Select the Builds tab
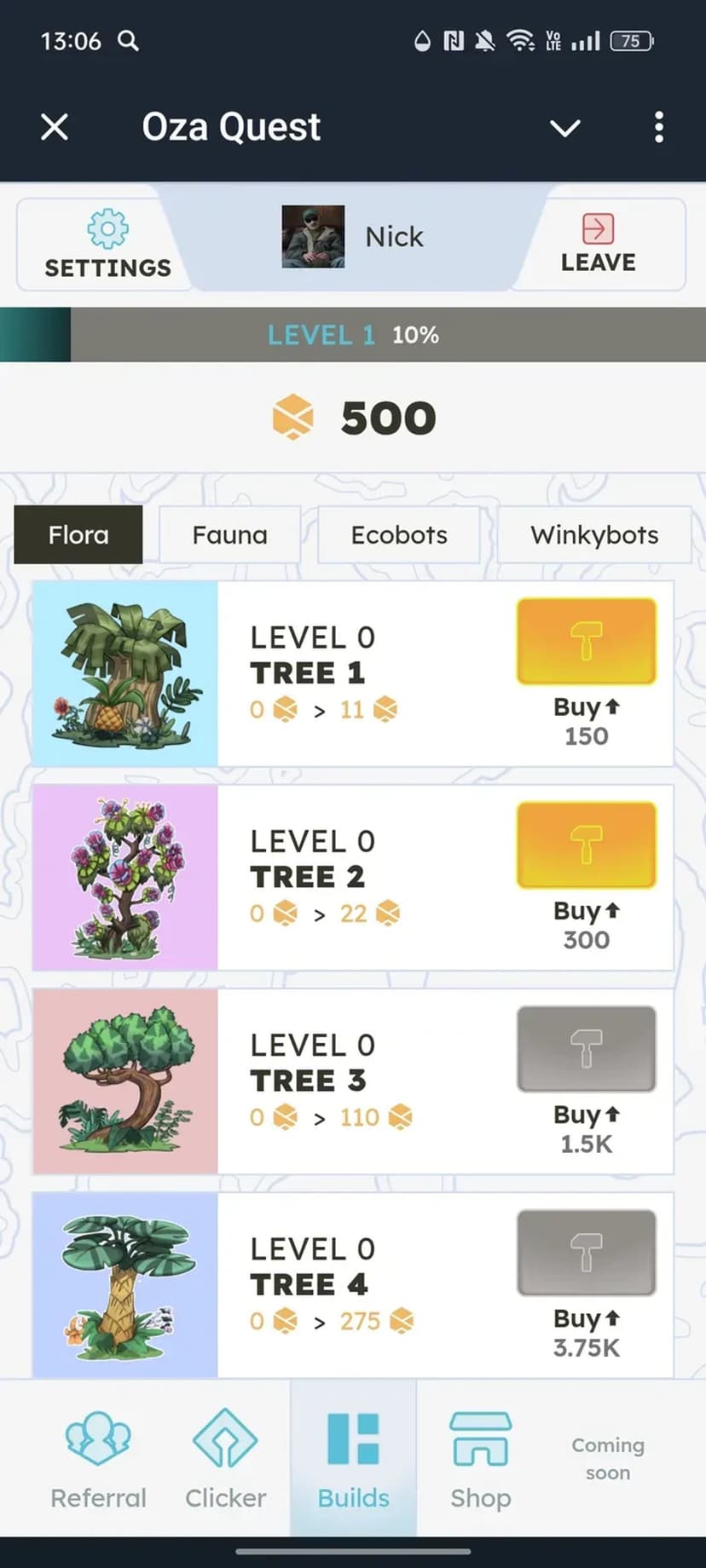 coord(353,1459)
